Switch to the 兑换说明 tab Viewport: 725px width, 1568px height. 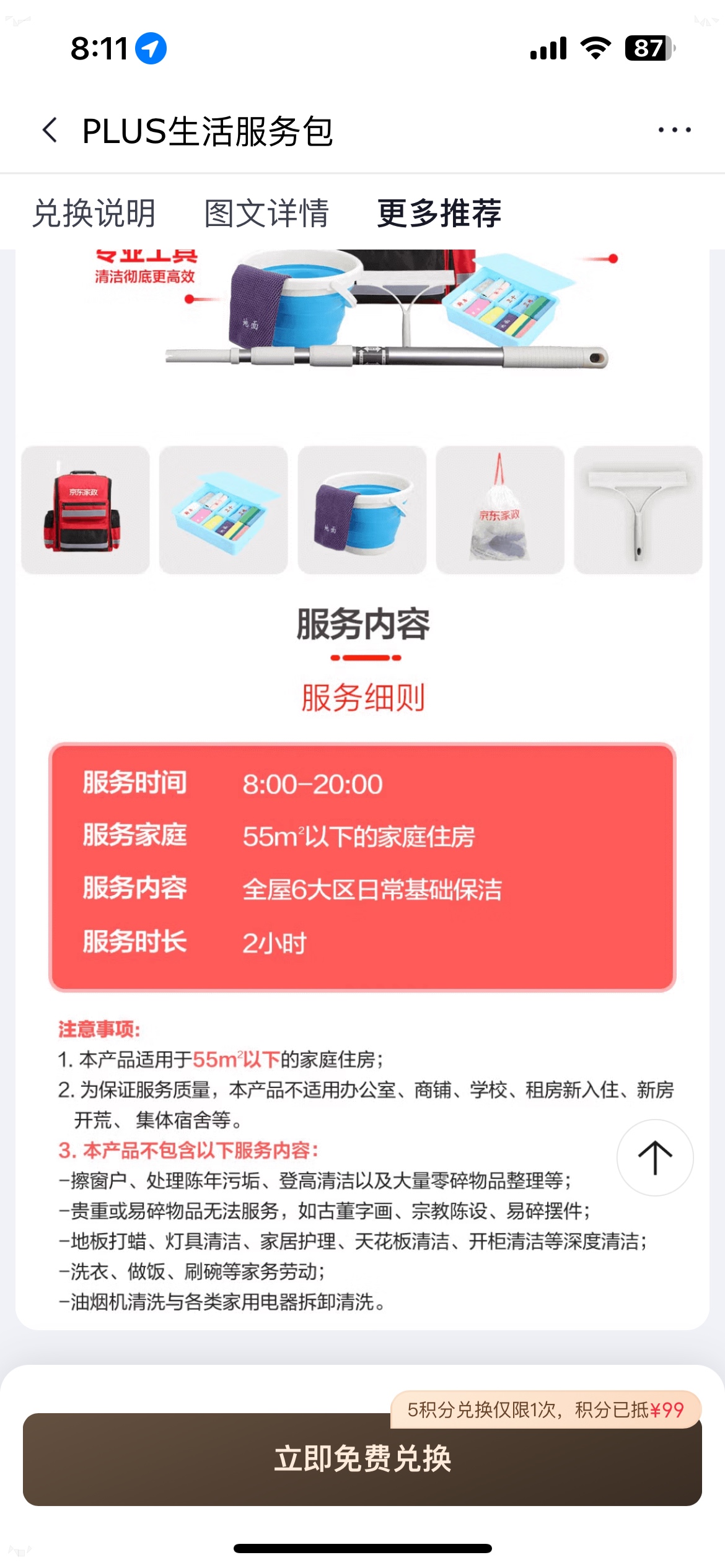[x=94, y=214]
